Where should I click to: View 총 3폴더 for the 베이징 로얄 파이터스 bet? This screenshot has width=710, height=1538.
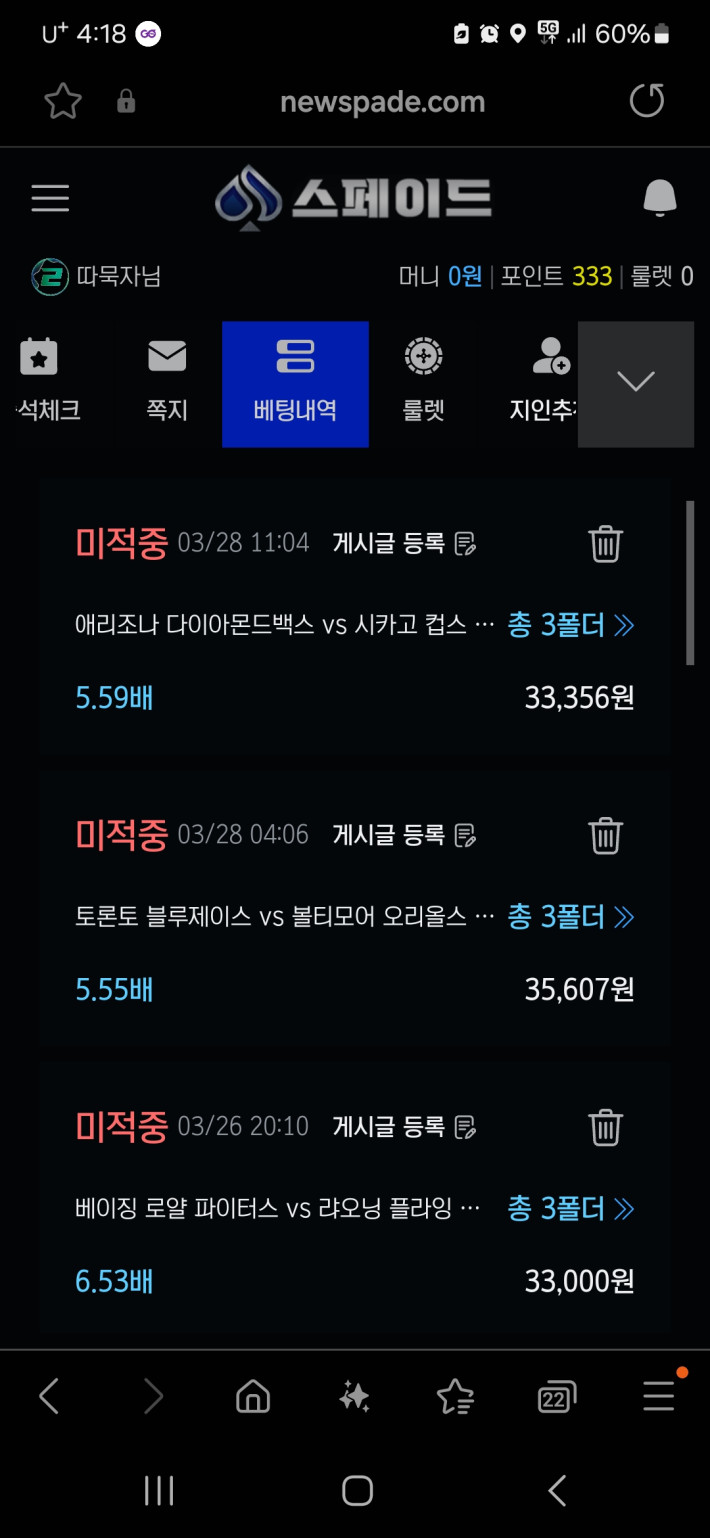[x=571, y=1209]
